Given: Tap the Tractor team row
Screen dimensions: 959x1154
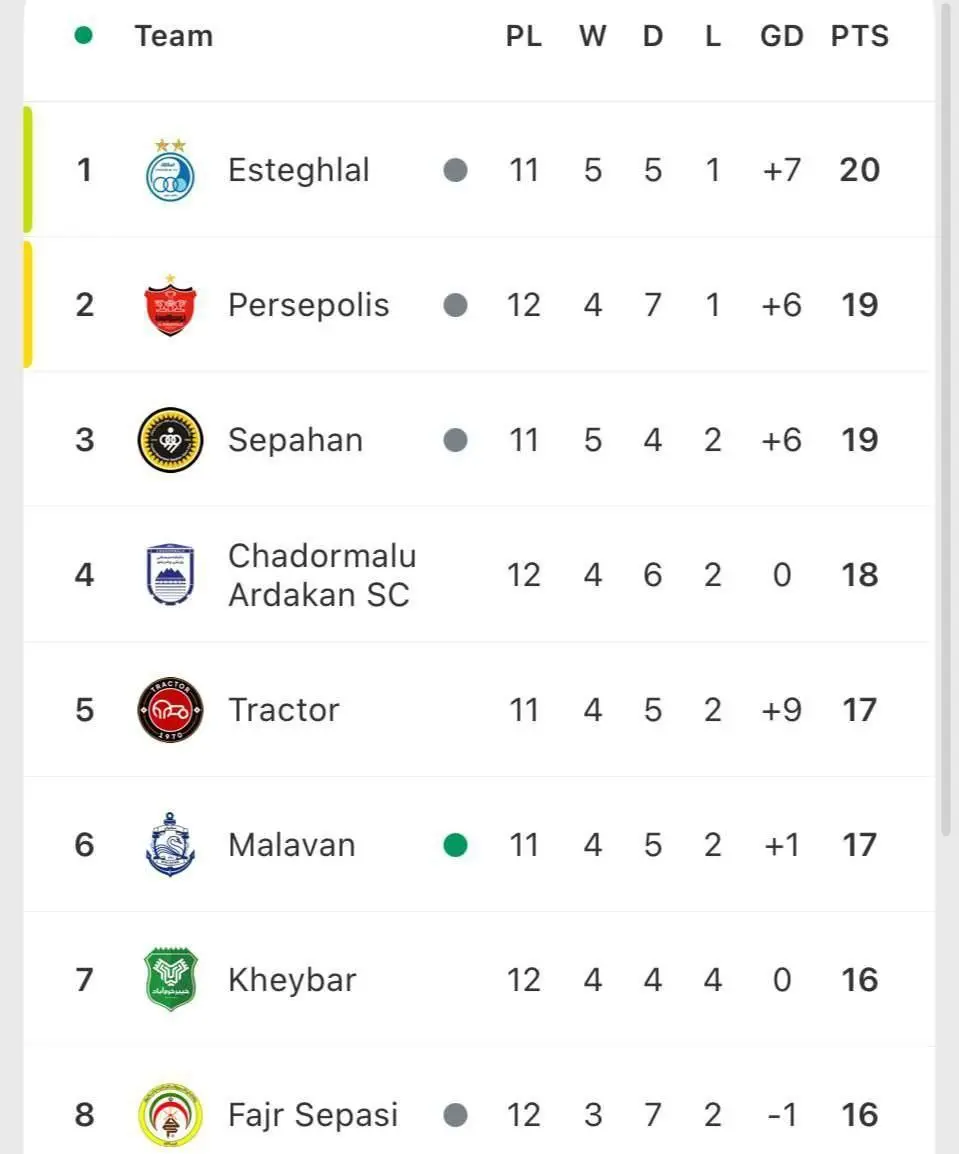Looking at the screenshot, I should tap(284, 710).
